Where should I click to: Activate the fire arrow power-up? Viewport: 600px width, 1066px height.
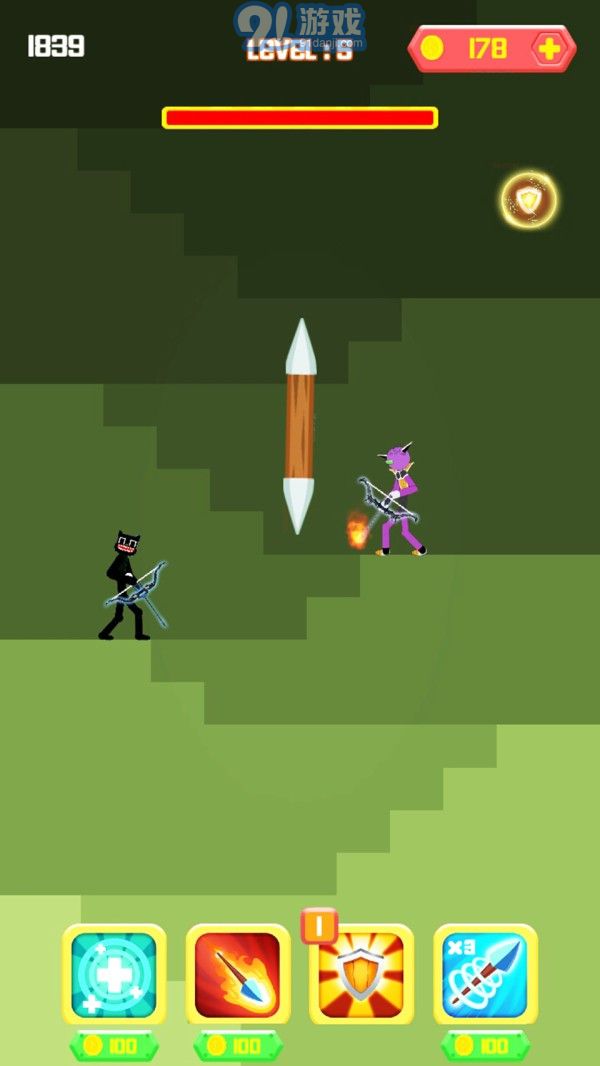point(238,974)
